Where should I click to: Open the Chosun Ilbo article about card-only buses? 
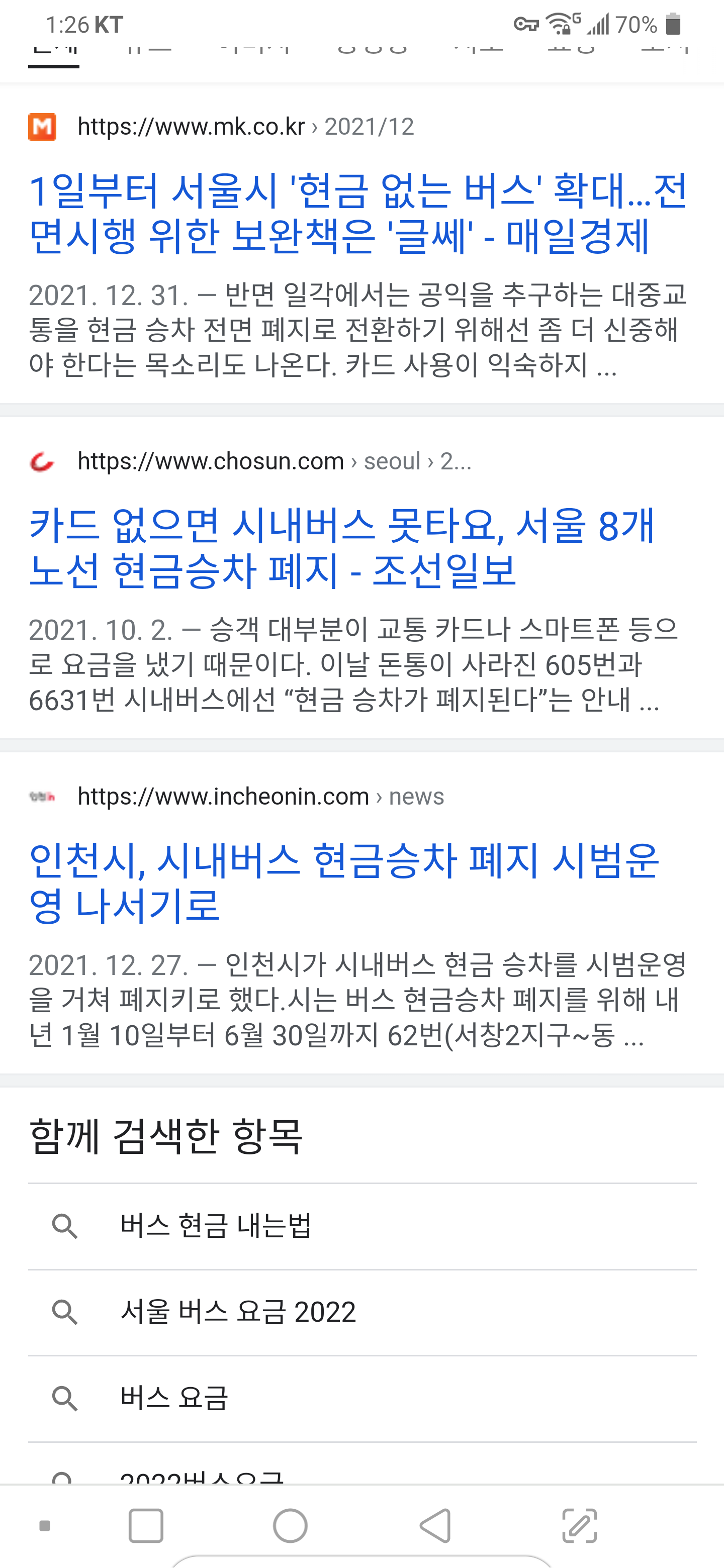[x=341, y=547]
